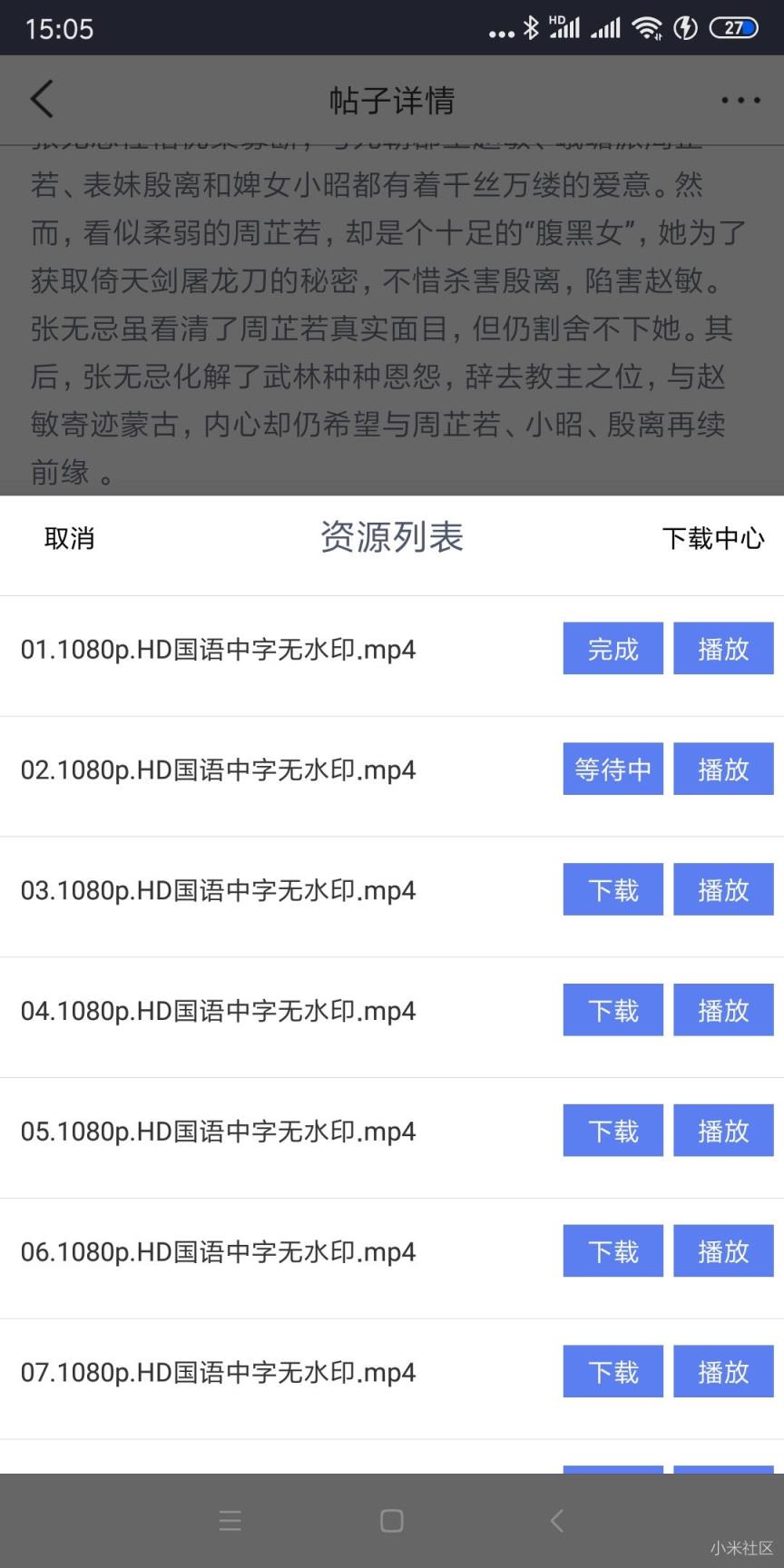Tap the home button in navigation bar
The width and height of the screenshot is (784, 1568).
click(x=391, y=1521)
